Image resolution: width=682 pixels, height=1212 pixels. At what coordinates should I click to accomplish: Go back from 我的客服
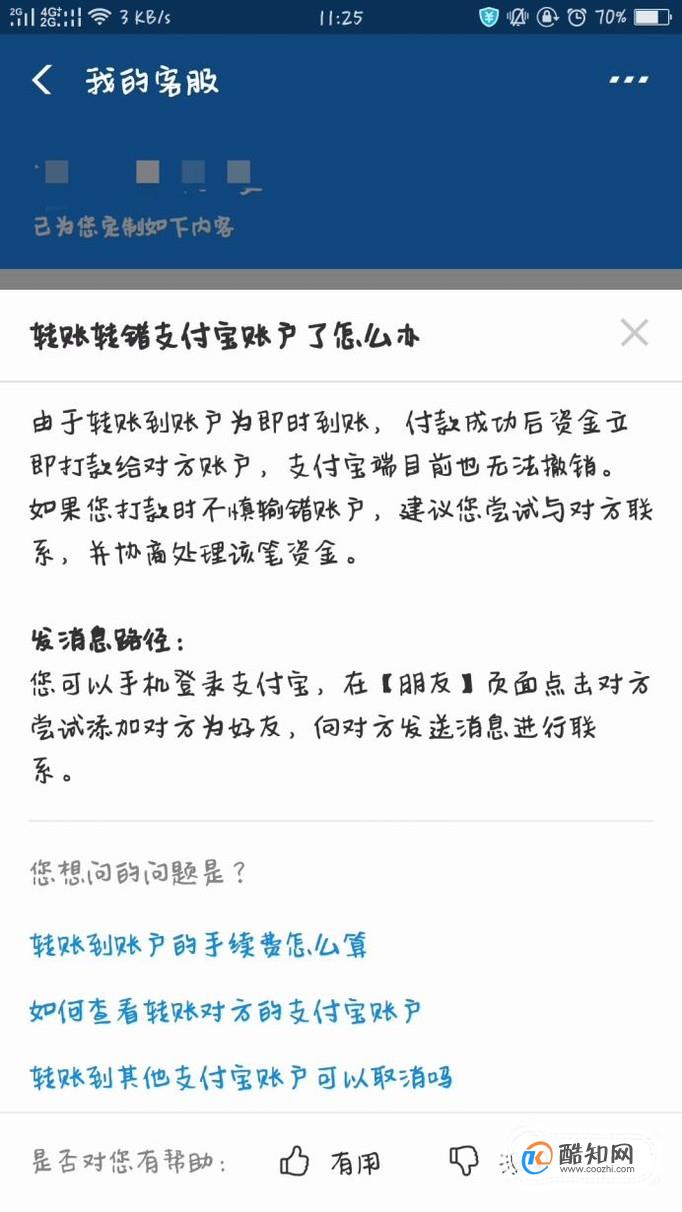[x=41, y=81]
